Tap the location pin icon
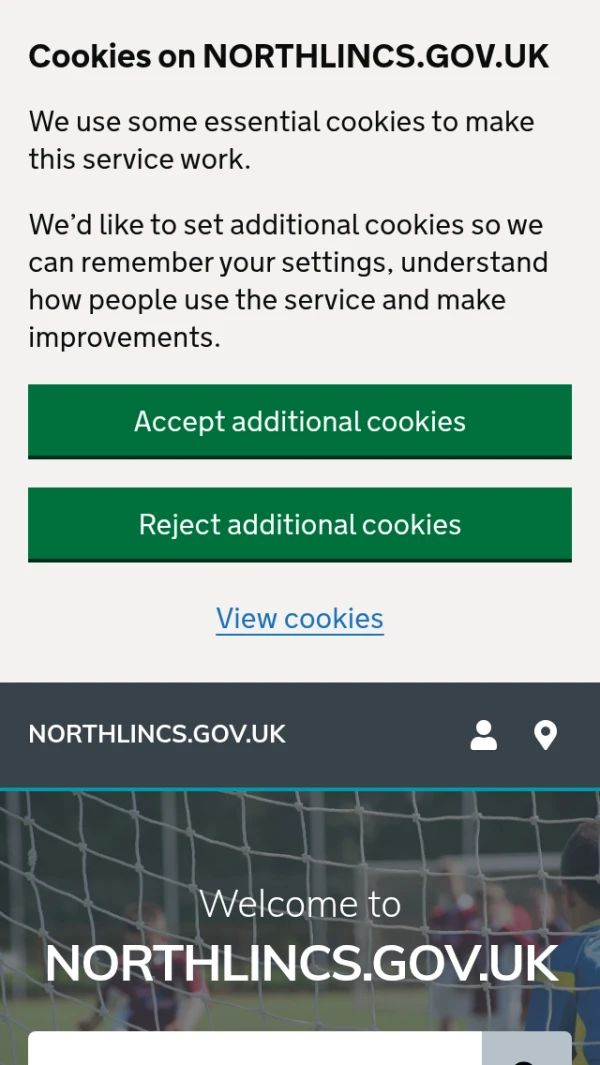 pyautogui.click(x=545, y=735)
